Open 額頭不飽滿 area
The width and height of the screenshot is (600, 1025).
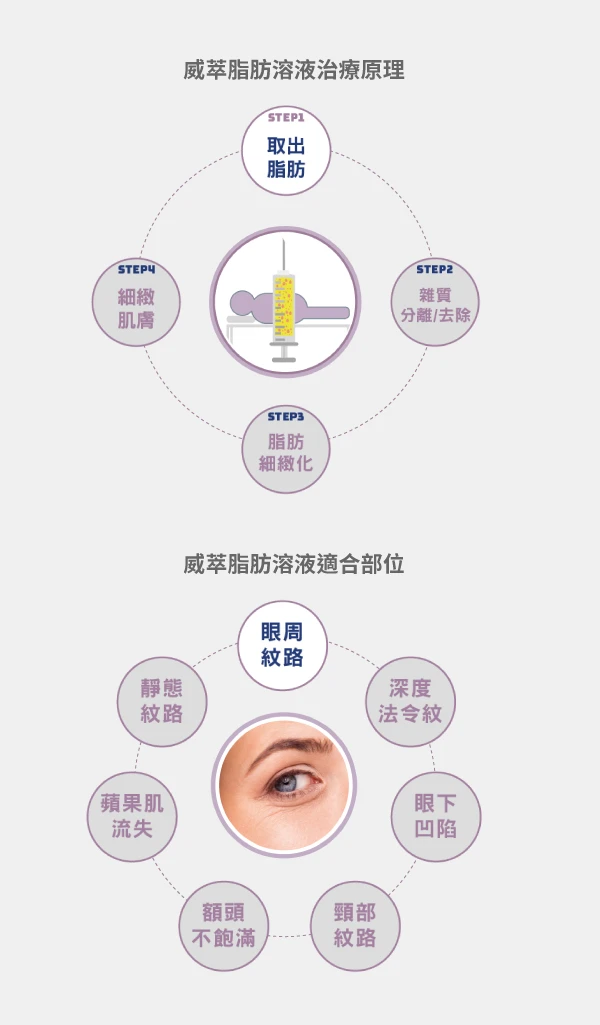pyautogui.click(x=224, y=925)
